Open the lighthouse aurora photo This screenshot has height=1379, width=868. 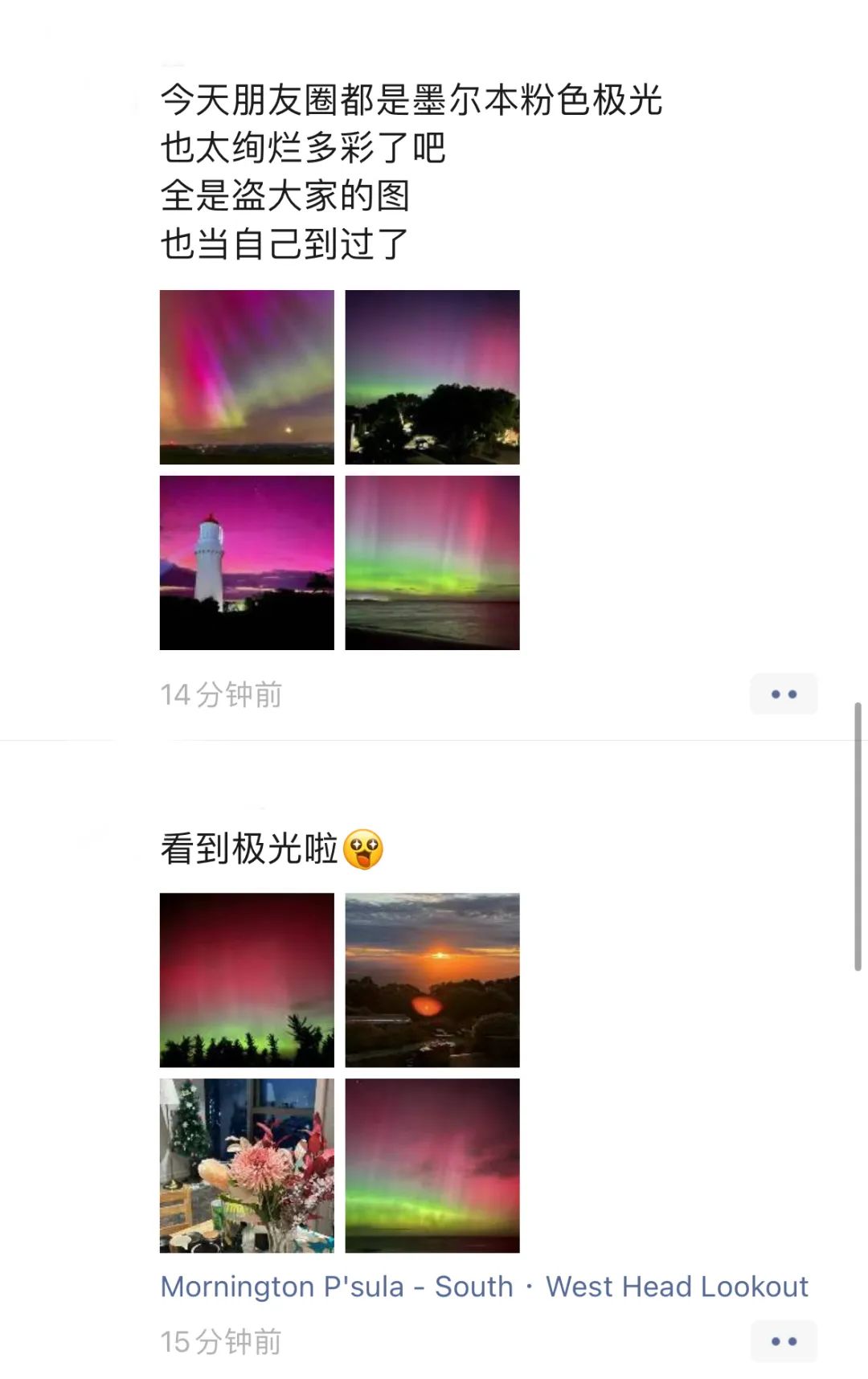click(247, 563)
